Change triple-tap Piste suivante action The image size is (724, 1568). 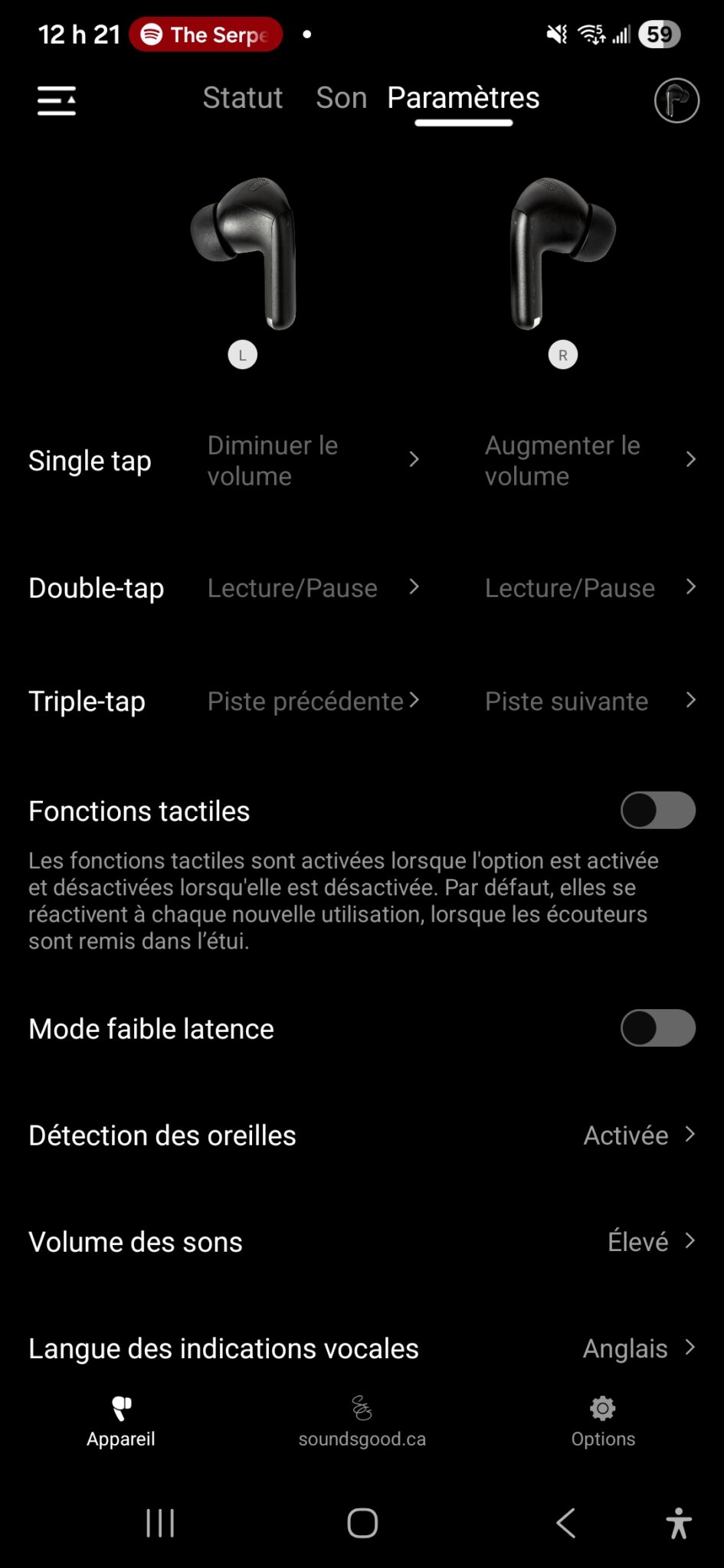590,701
